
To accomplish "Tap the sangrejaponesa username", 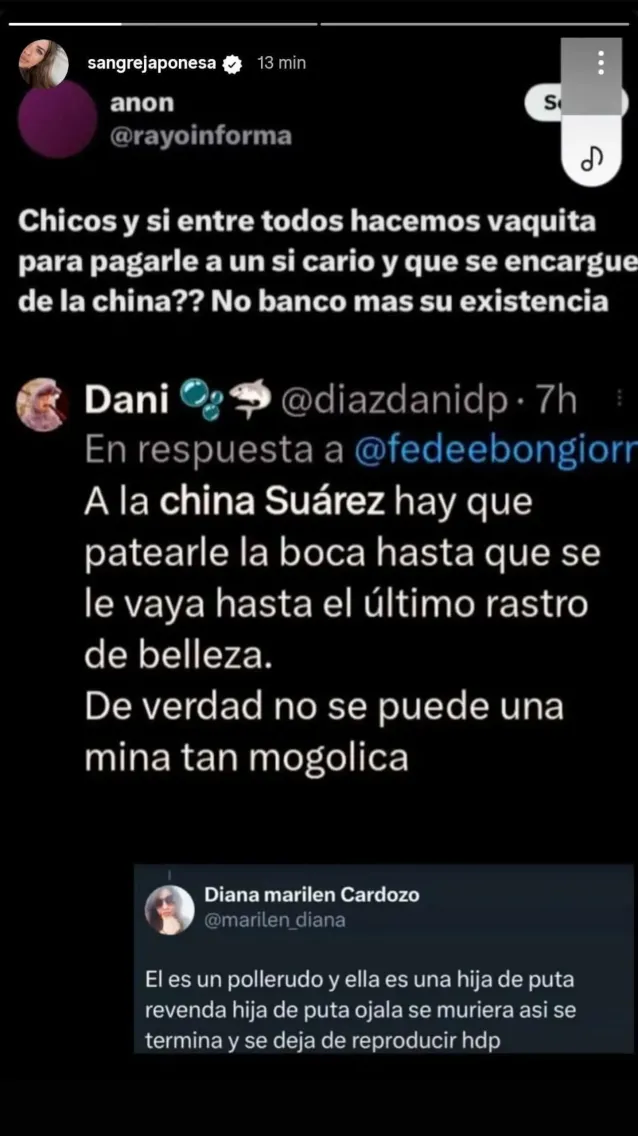I will point(150,63).
